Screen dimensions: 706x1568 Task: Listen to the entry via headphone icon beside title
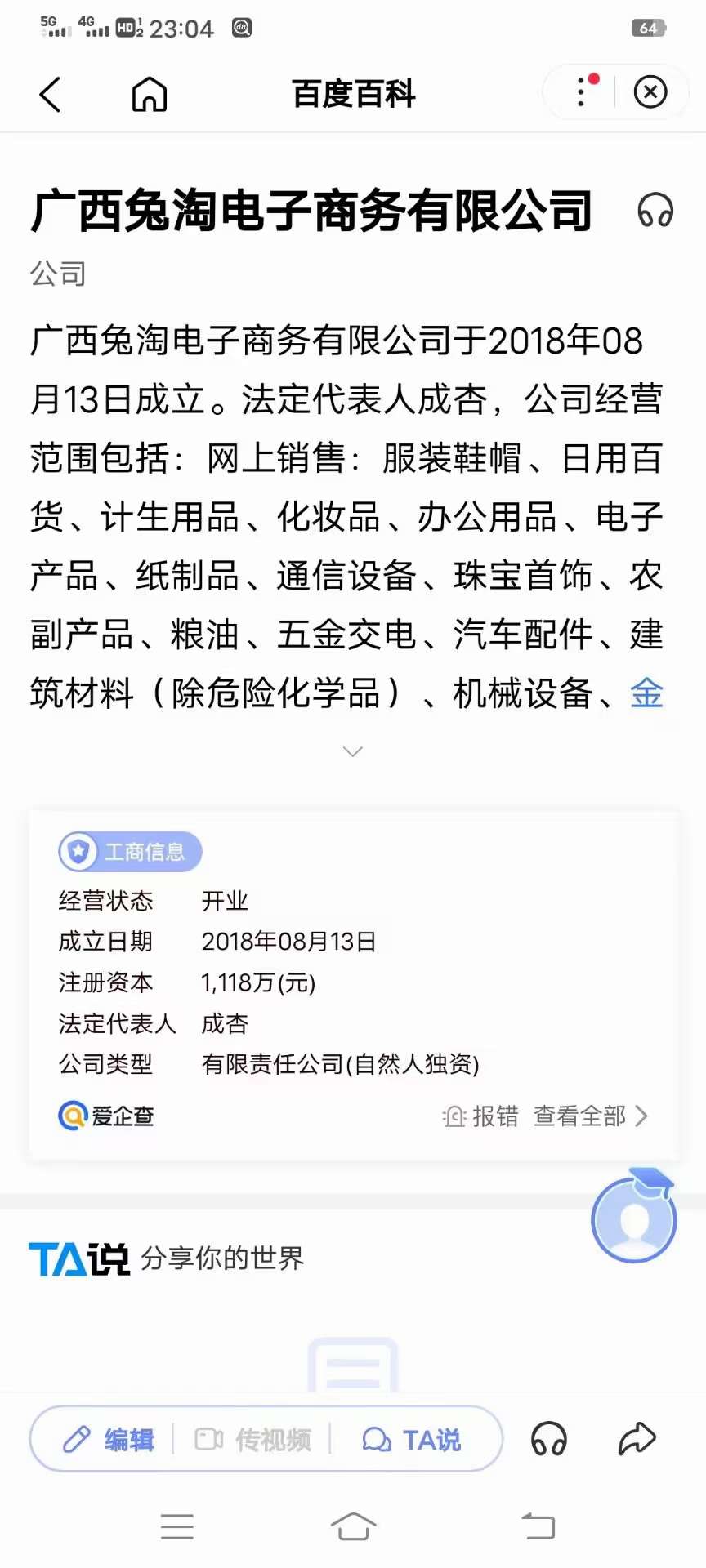tap(655, 211)
